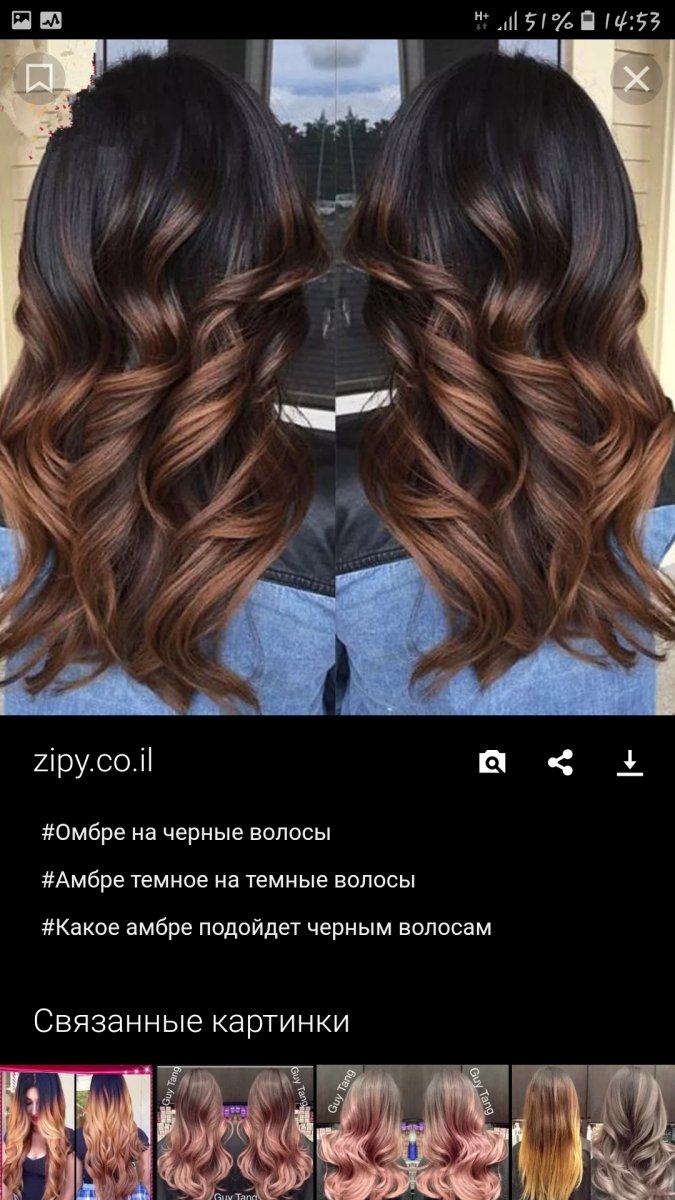The width and height of the screenshot is (675, 1200).
Task: Select hashtag Какое амбре подойдет черным волосам
Action: 266,927
